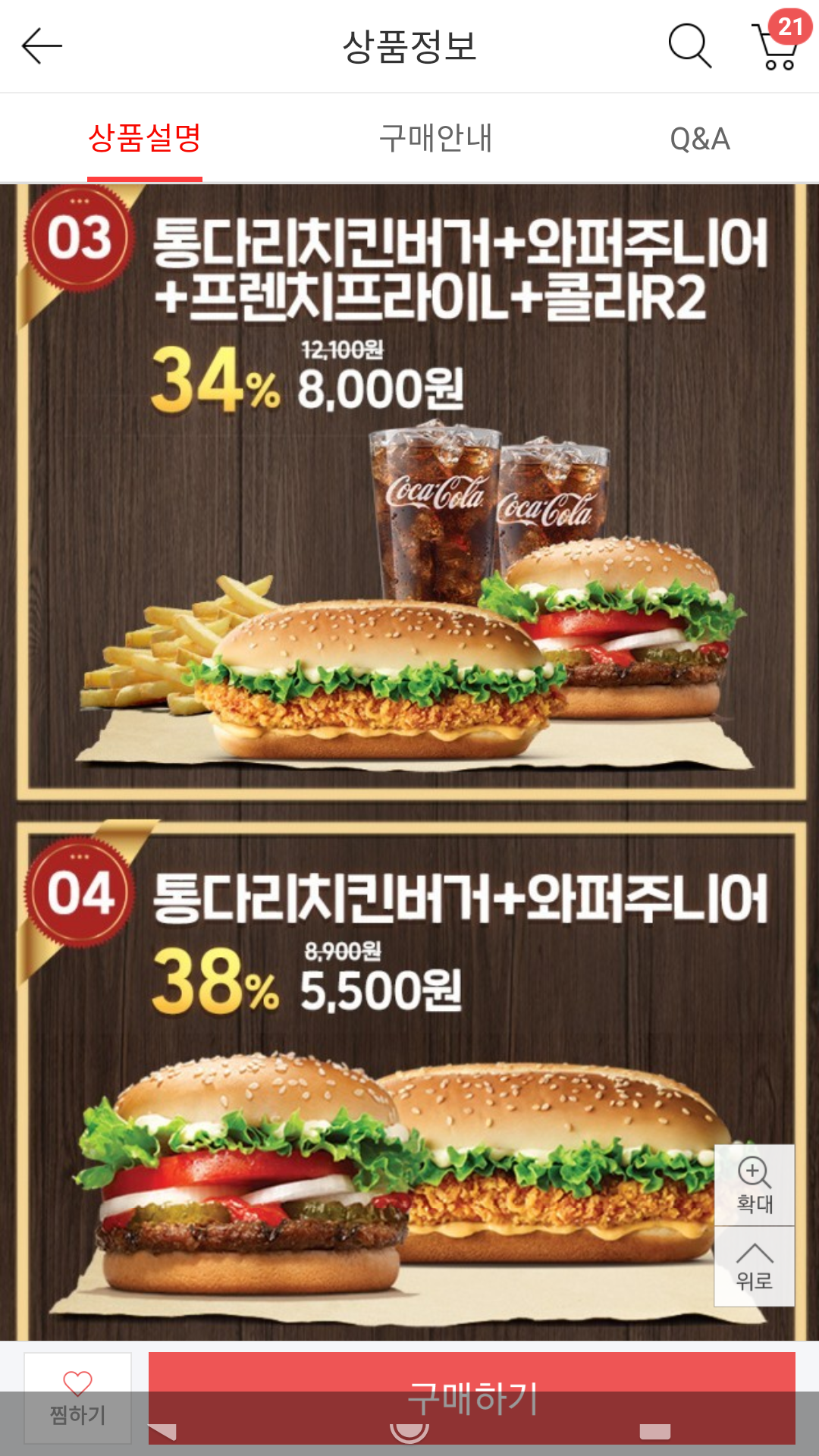Switch to the 구매안내 tab
819x1456 pixels.
pos(436,139)
